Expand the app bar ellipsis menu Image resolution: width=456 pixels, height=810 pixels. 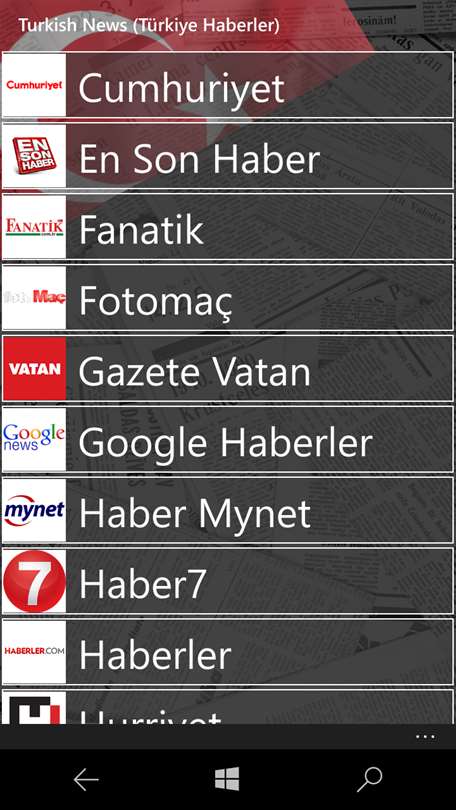426,737
